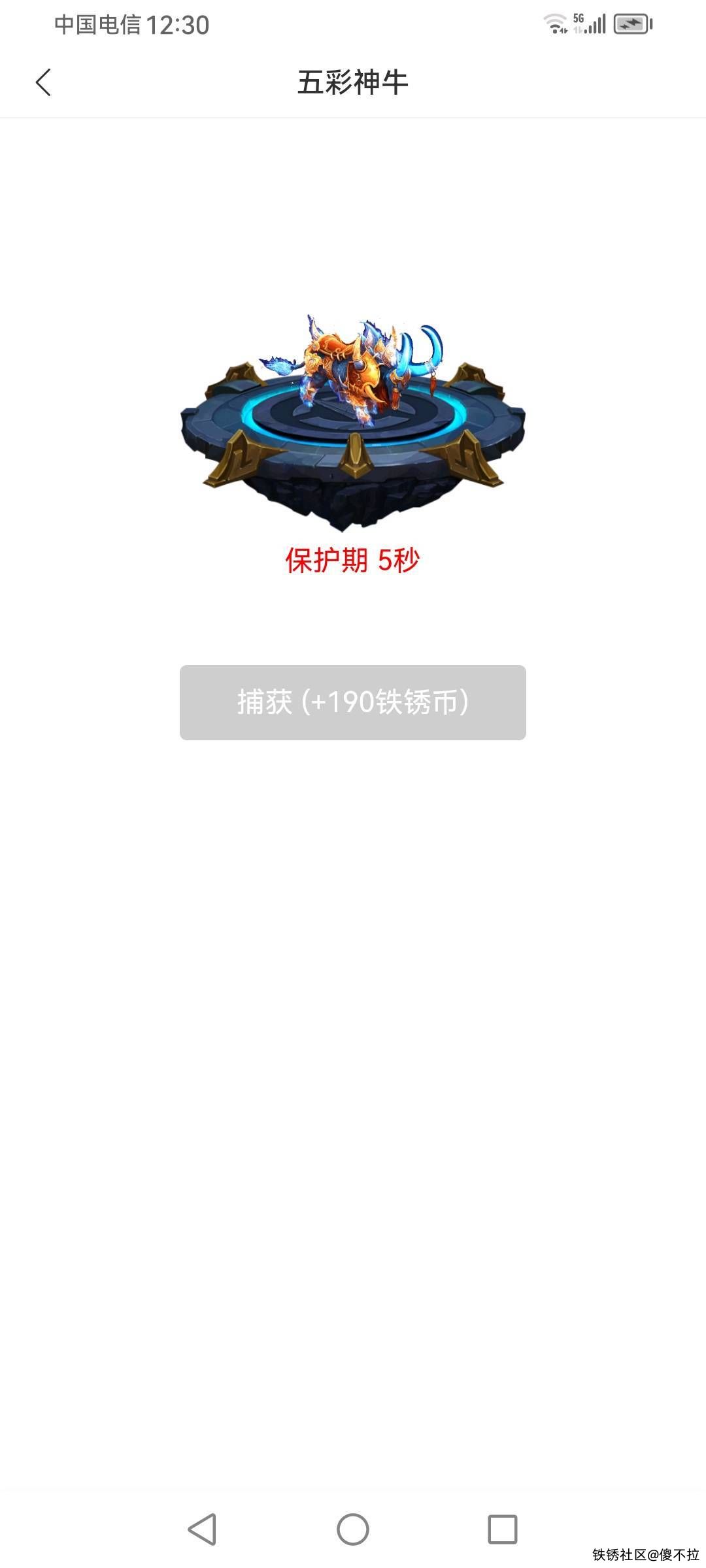
Task: Go to the home screen
Action: coord(353,1529)
